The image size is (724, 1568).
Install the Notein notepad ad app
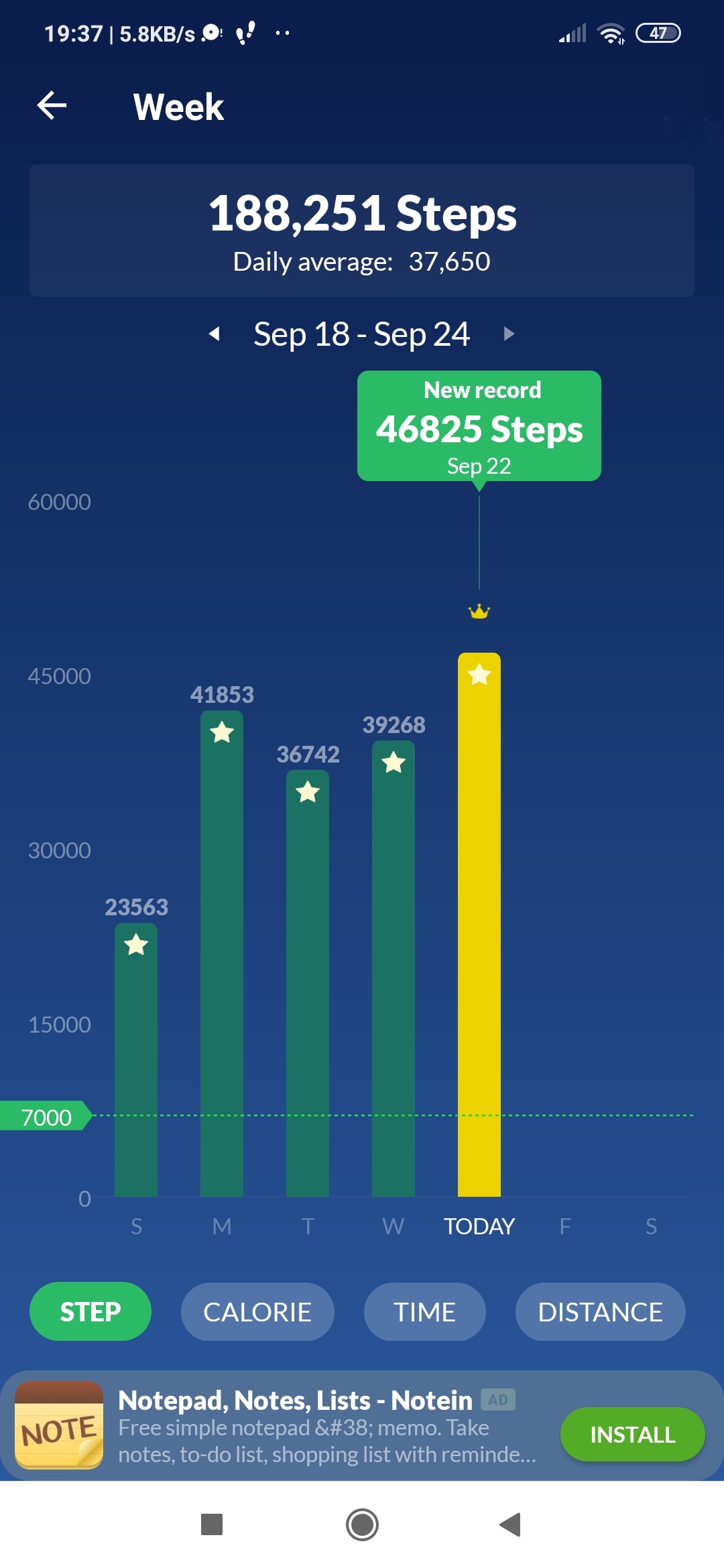[632, 1435]
